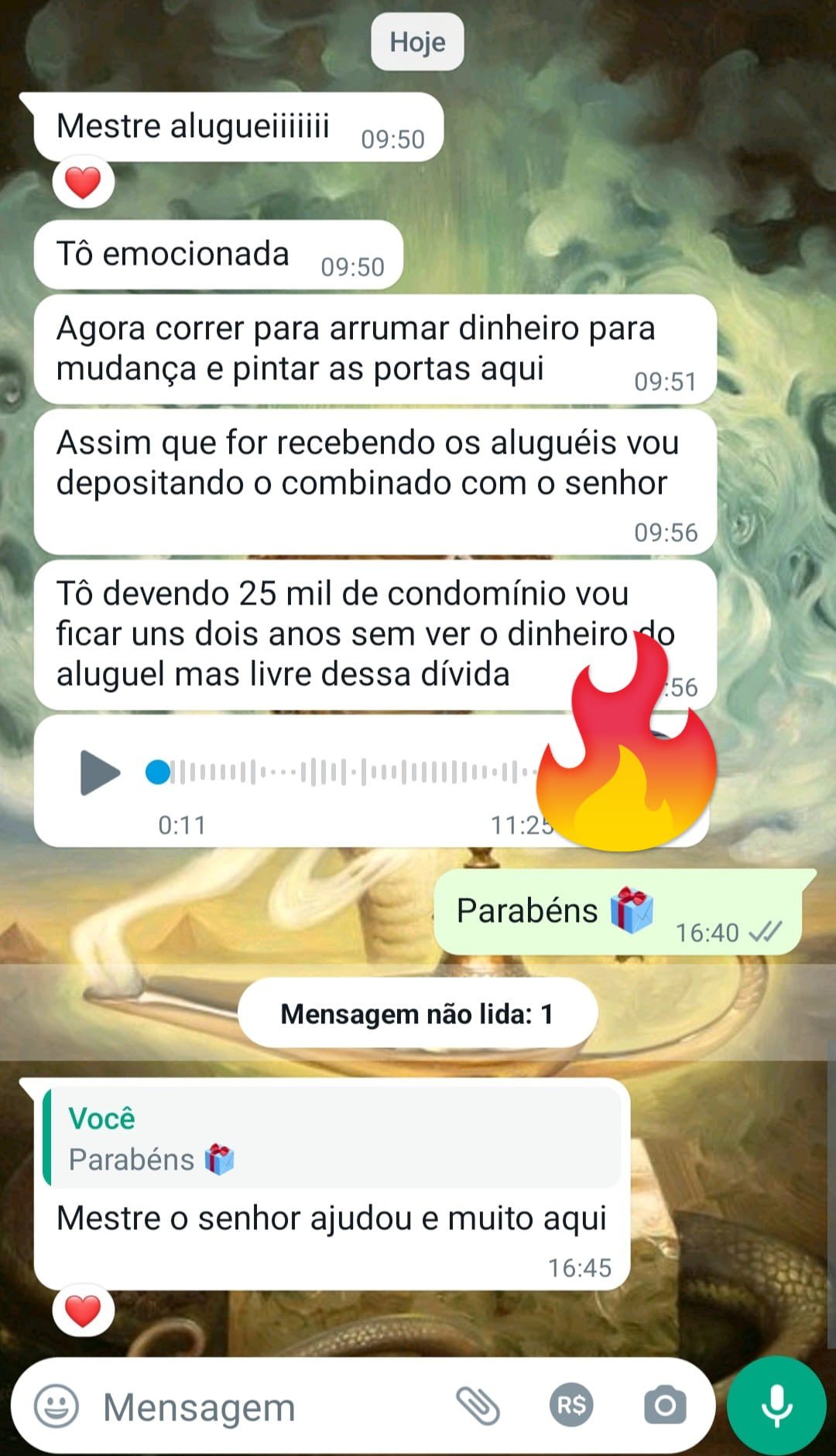Tap the voice message seek dot
The width and height of the screenshot is (836, 1456).
click(158, 773)
